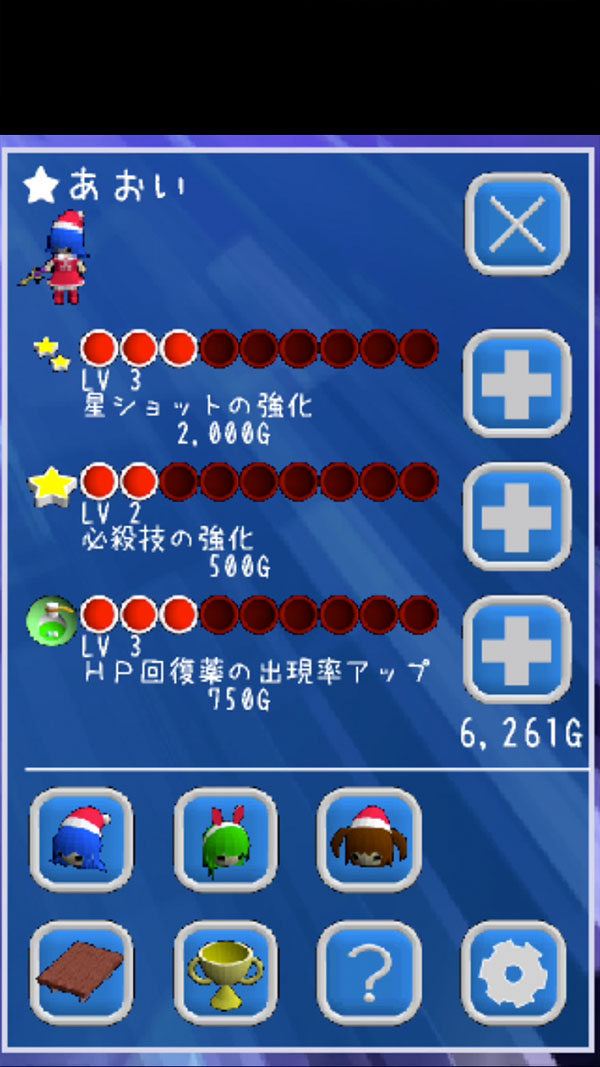Open the question mark help
Viewport: 600px width, 1067px height.
coord(369,972)
